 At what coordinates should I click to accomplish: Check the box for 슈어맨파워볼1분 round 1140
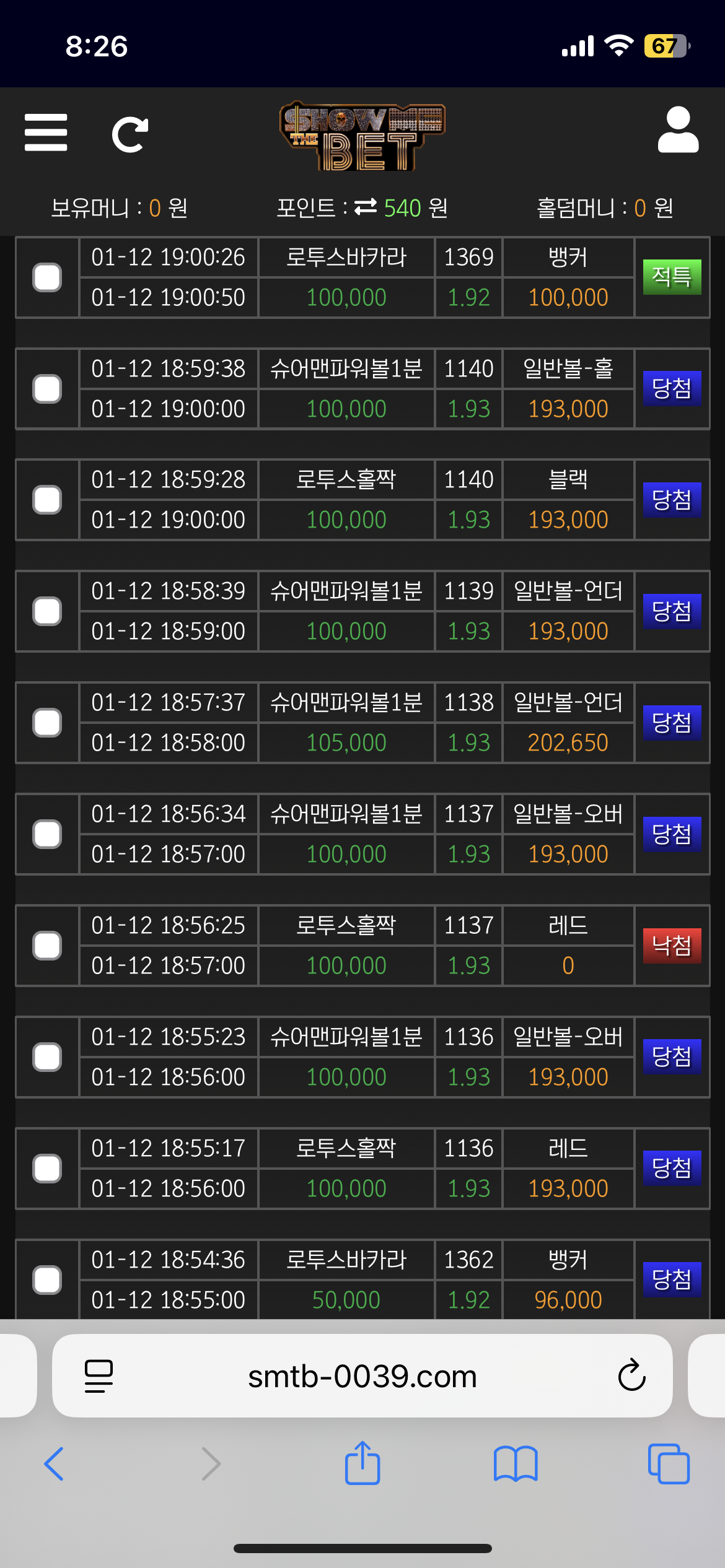pyautogui.click(x=46, y=389)
